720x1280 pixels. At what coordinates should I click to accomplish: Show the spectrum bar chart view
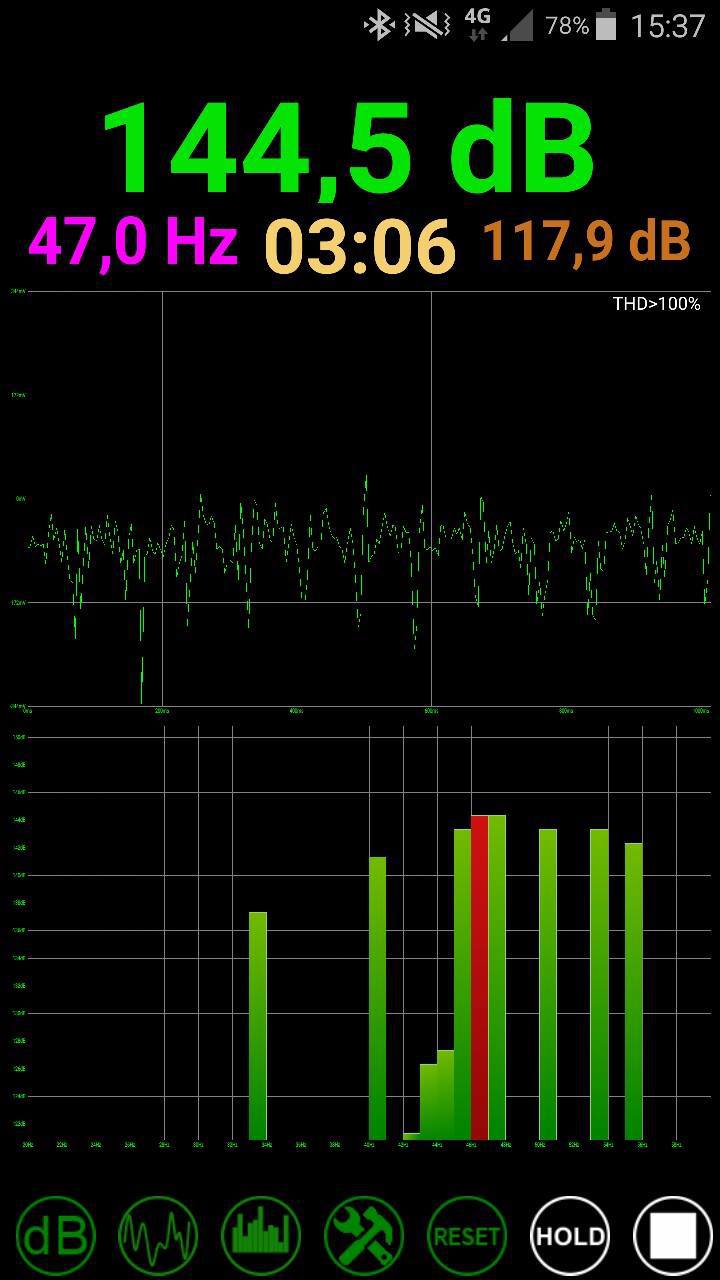click(x=261, y=1236)
